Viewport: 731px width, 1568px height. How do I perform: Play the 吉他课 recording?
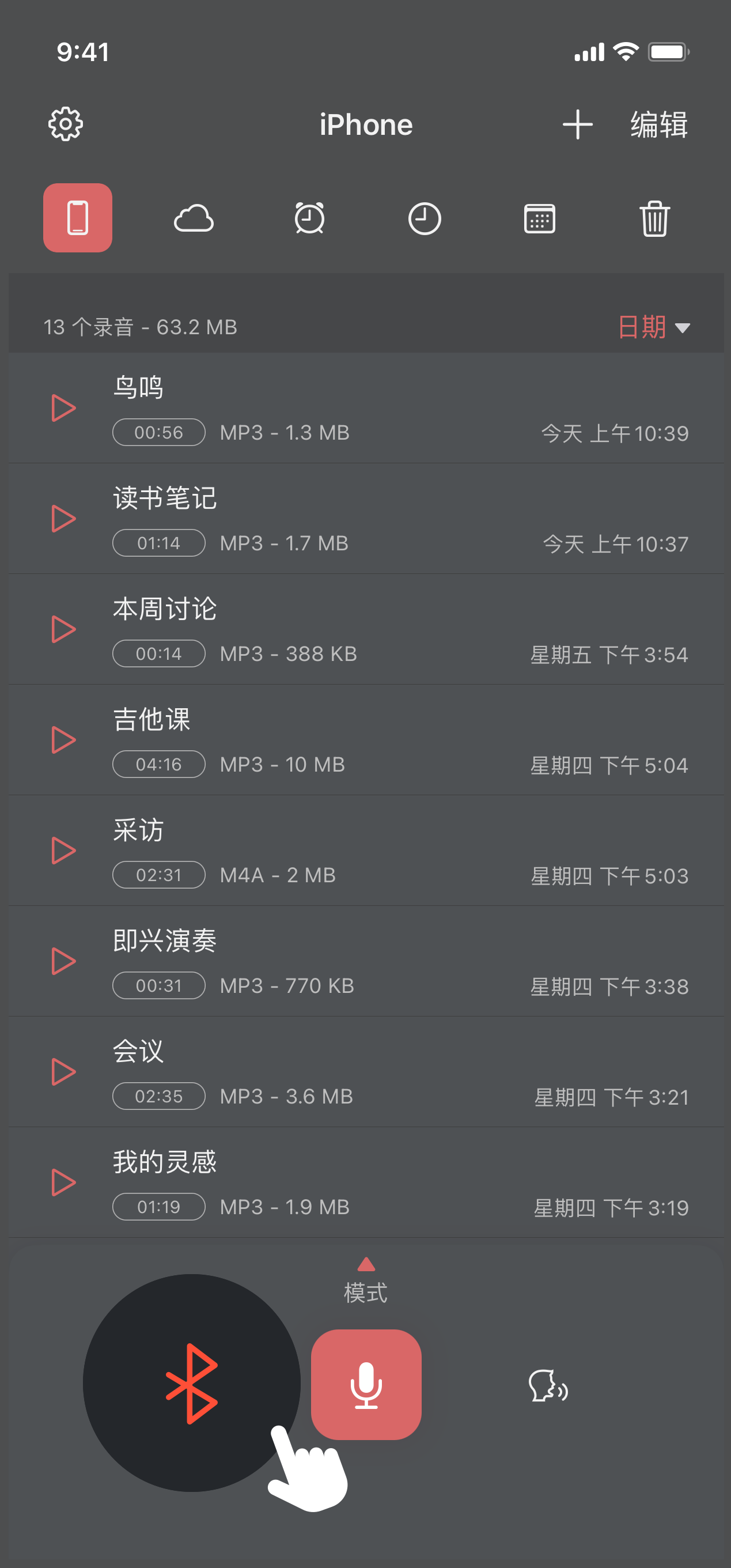(x=63, y=740)
